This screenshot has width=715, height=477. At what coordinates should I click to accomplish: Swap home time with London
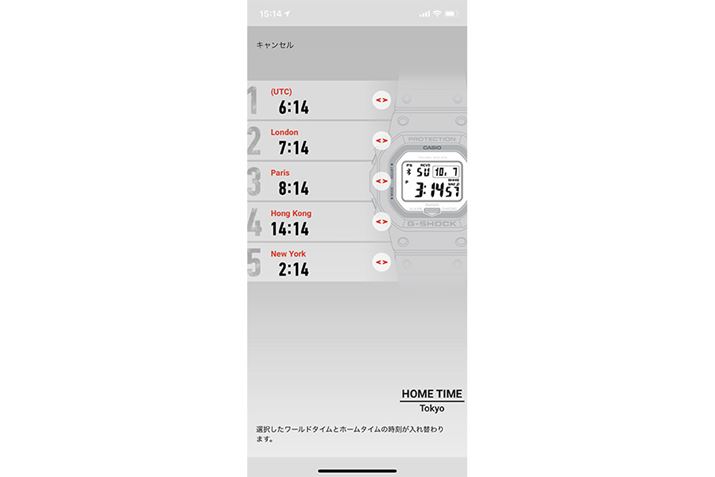click(x=381, y=140)
